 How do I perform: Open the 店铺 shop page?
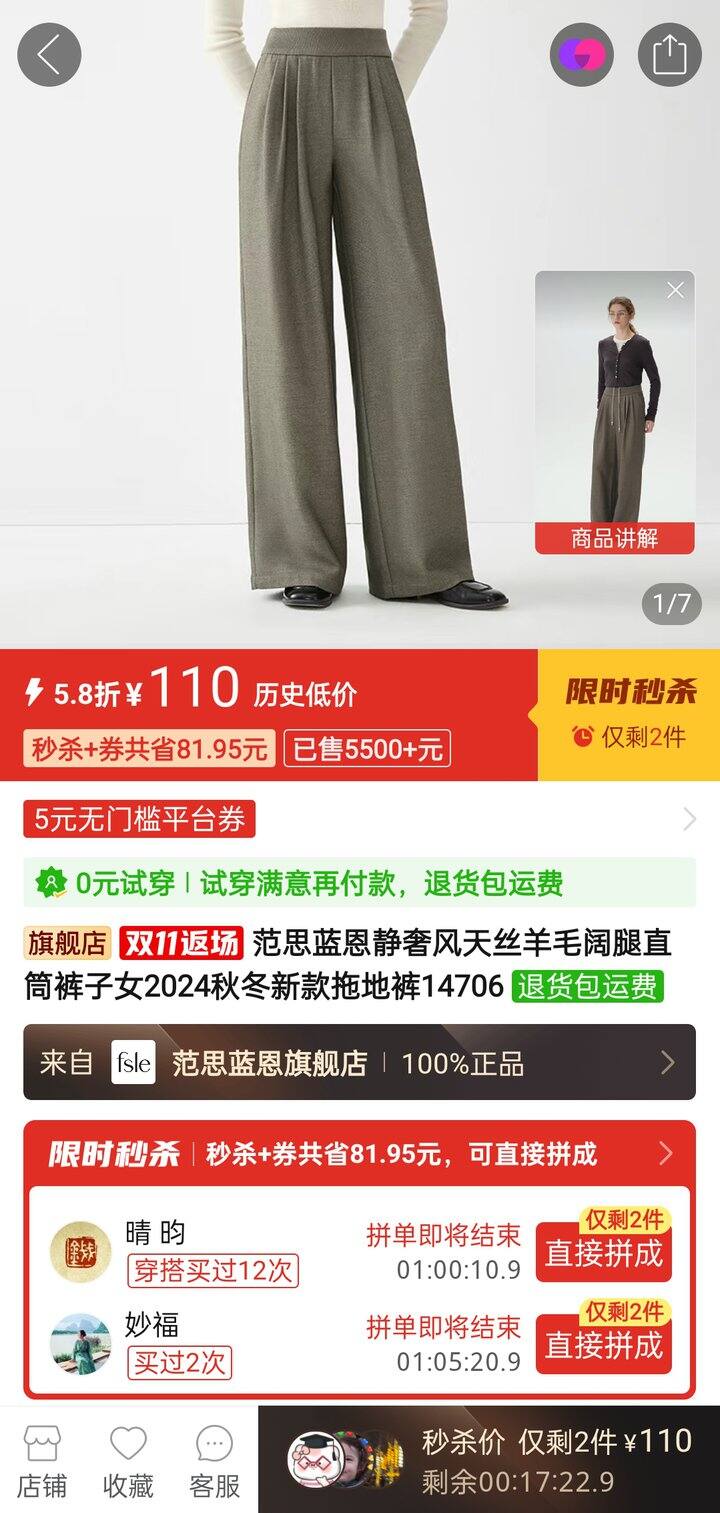click(x=42, y=1460)
